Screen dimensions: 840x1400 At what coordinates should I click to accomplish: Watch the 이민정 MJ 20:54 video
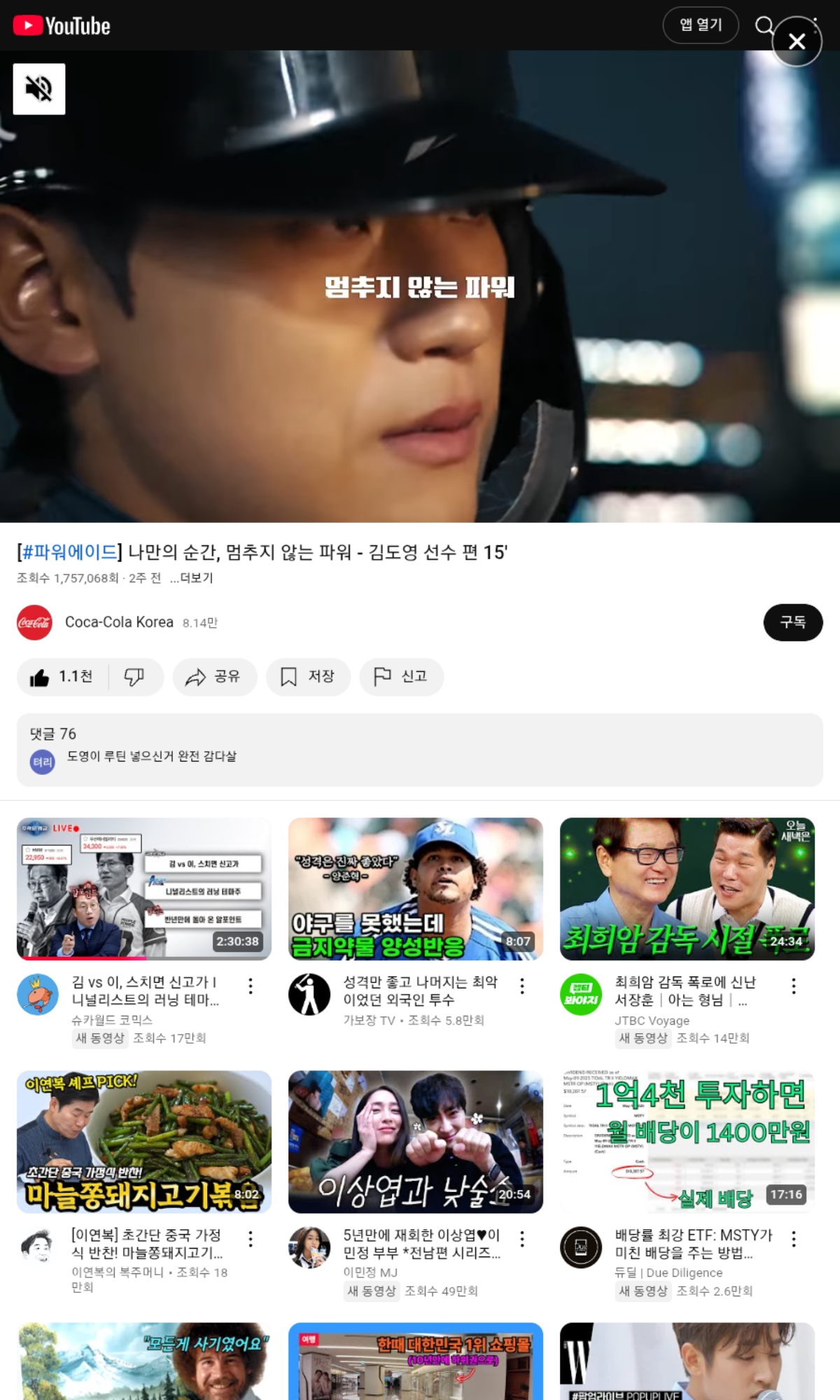pos(416,1141)
